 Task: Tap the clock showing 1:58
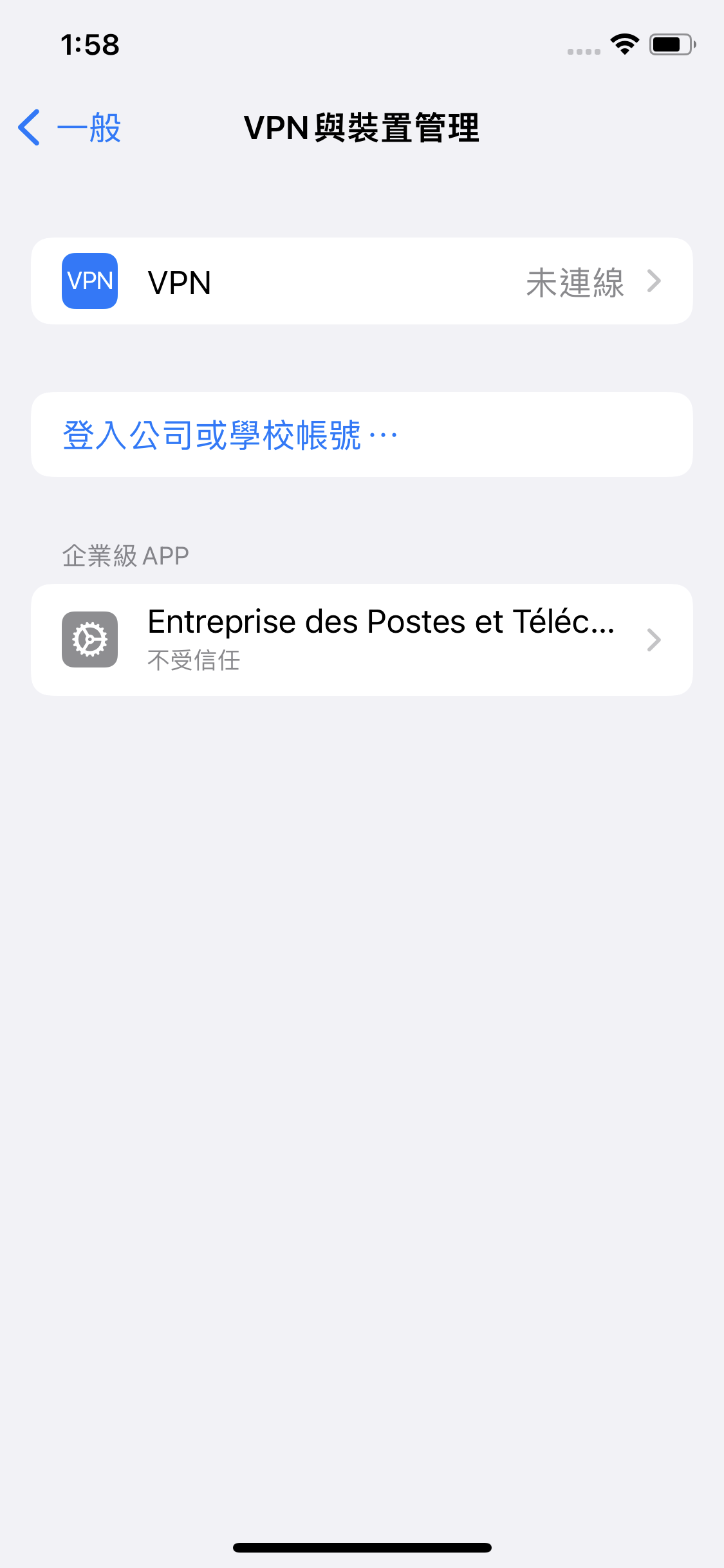pyautogui.click(x=90, y=44)
